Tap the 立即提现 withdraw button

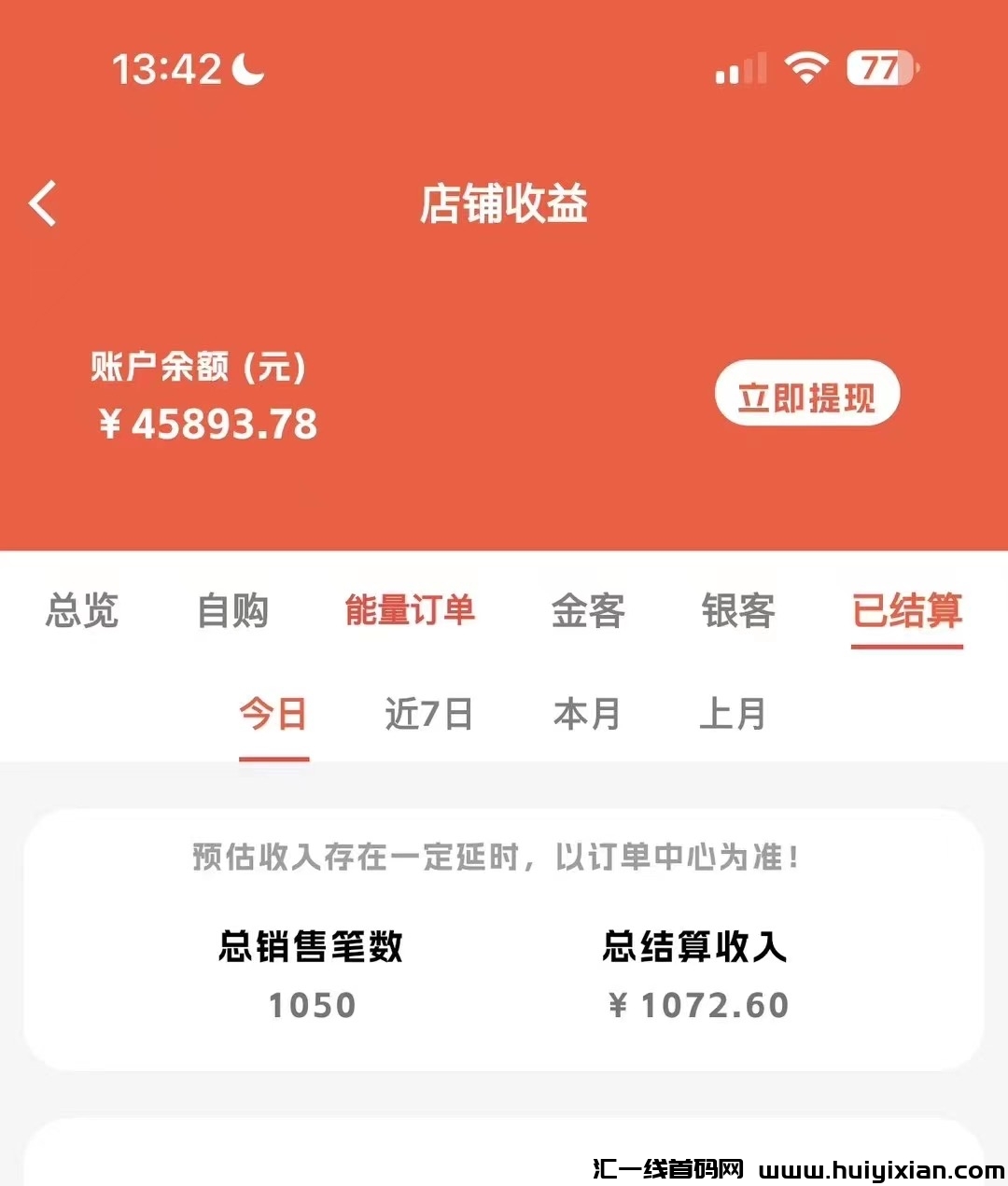coord(806,395)
